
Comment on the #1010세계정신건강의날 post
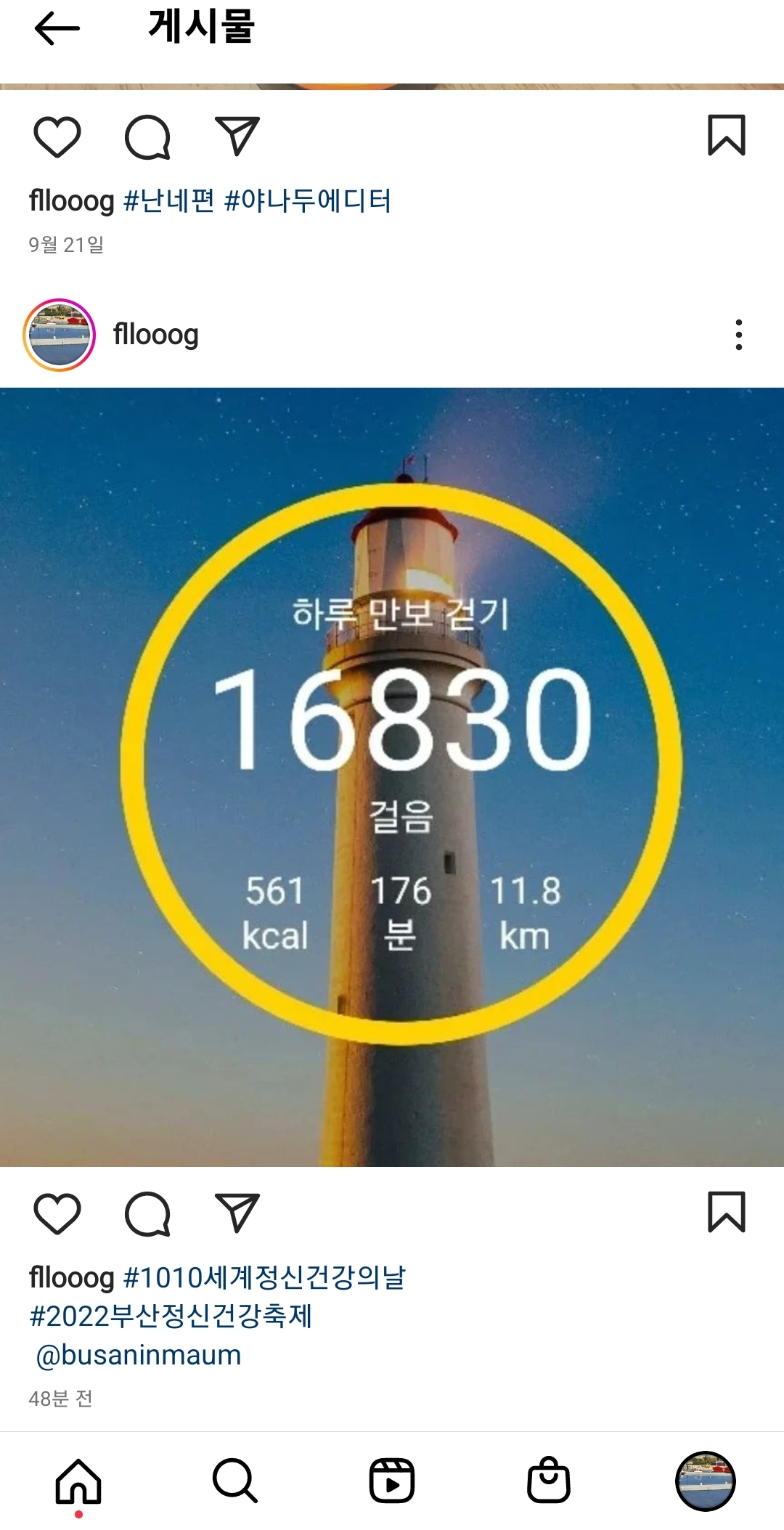click(x=147, y=1213)
